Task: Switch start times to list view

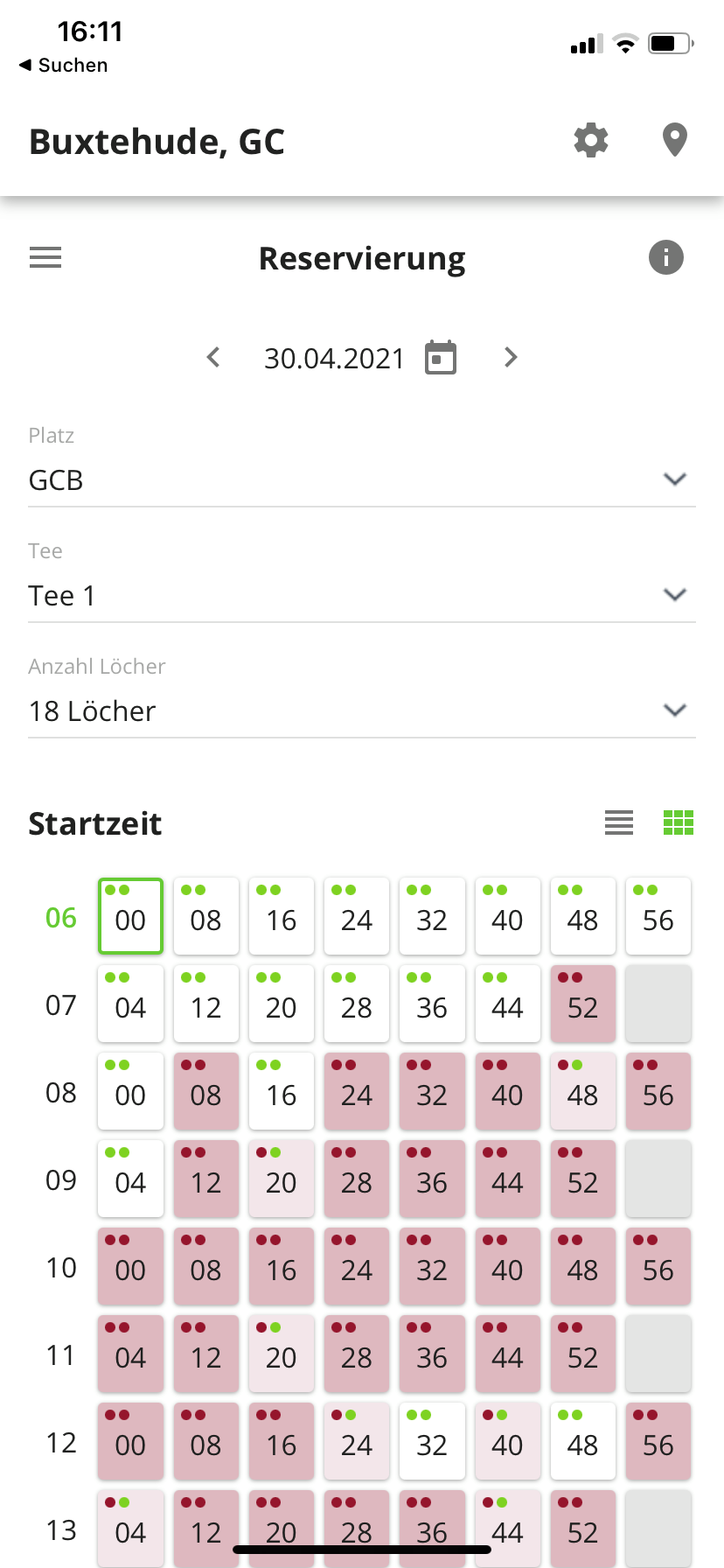Action: tap(619, 822)
